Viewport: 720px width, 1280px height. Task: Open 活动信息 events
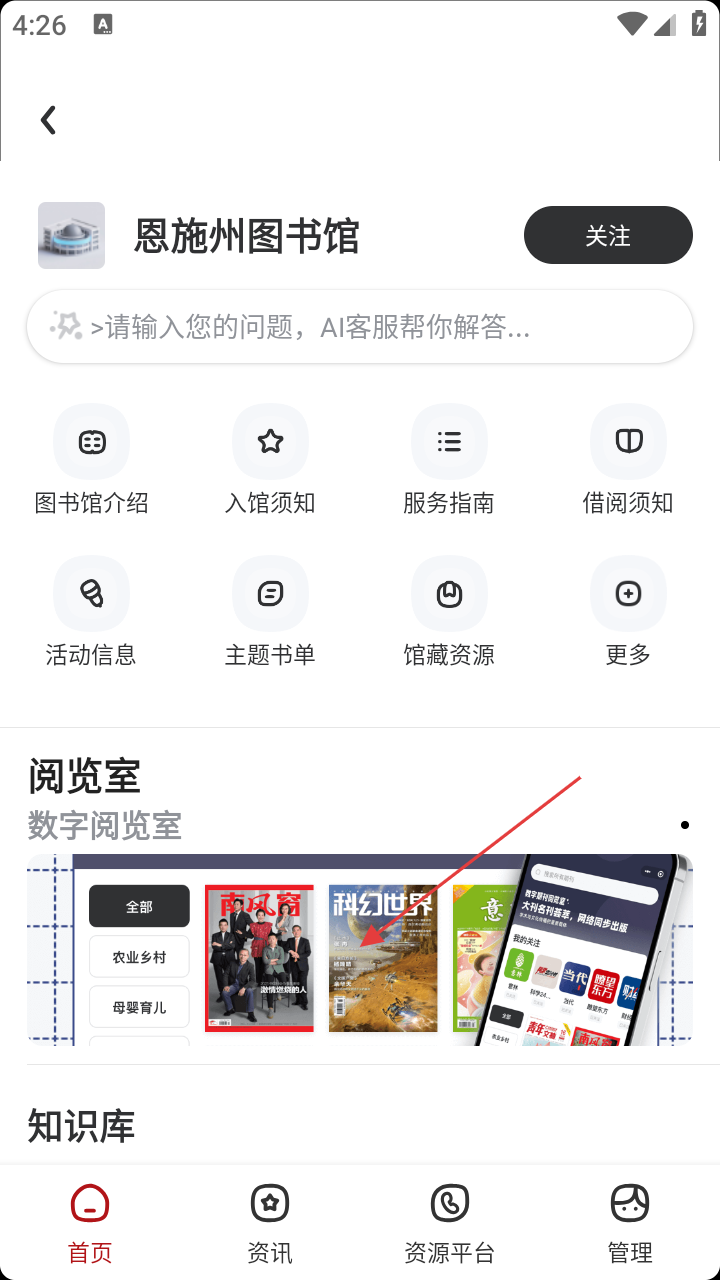91,612
